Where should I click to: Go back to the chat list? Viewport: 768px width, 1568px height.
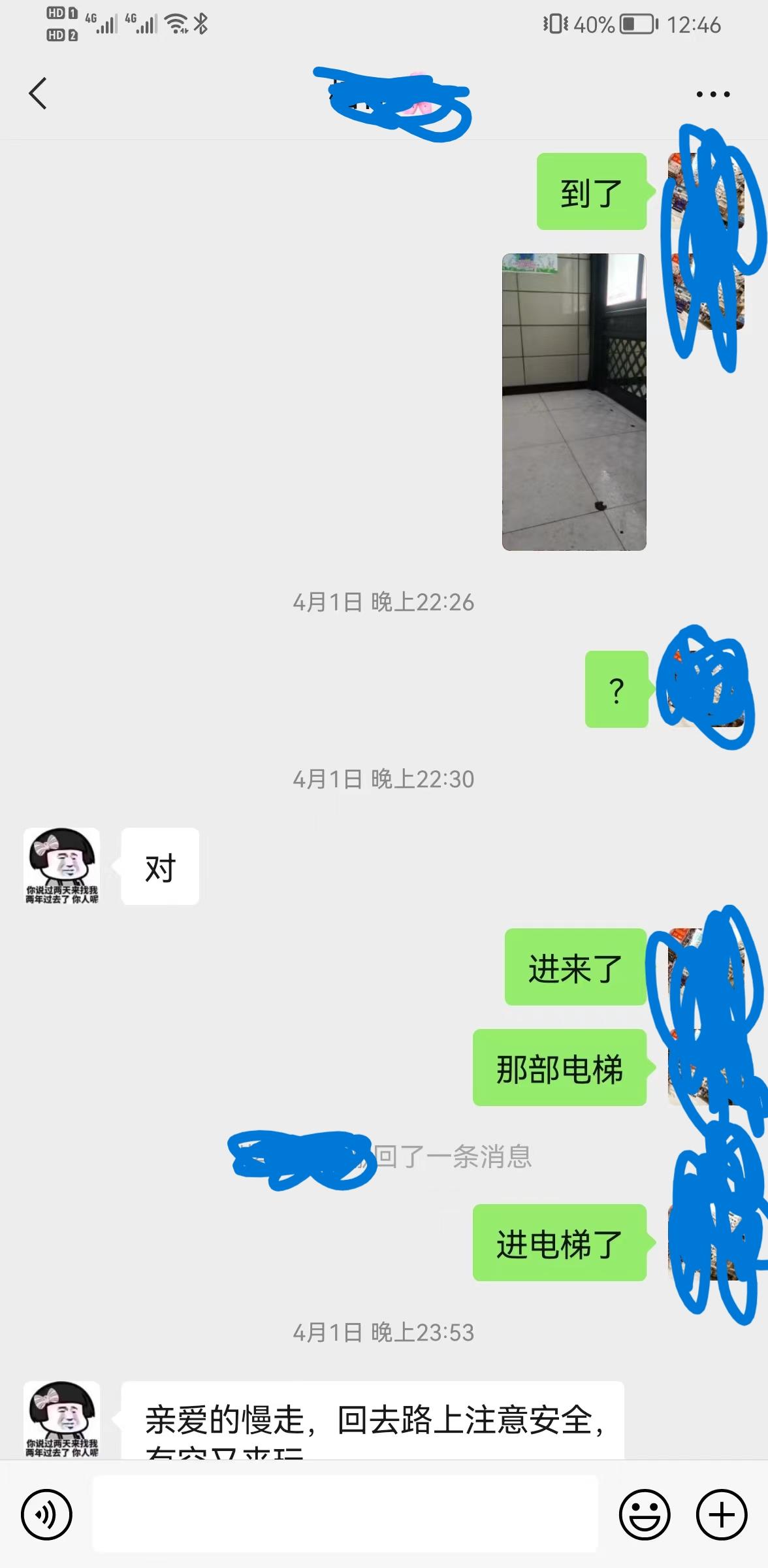point(38,93)
